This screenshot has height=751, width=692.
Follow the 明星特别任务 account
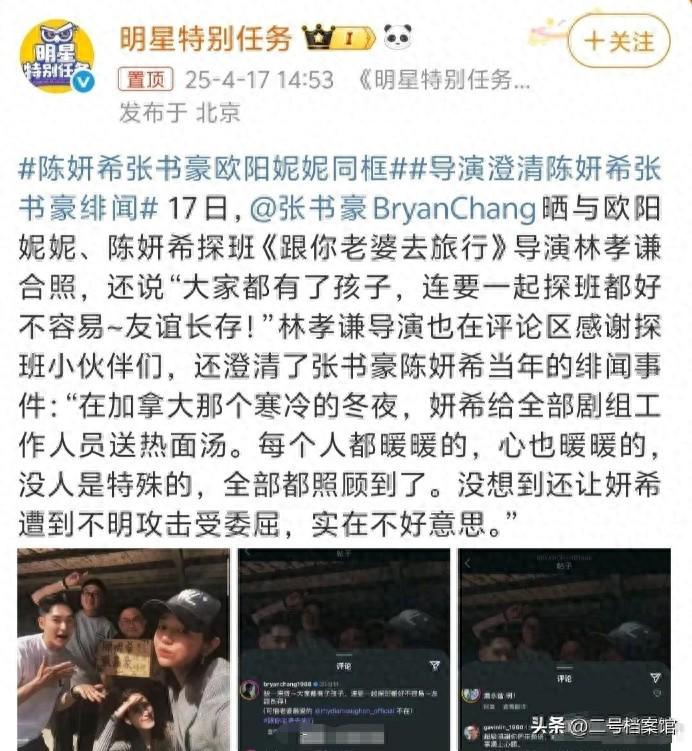(619, 41)
